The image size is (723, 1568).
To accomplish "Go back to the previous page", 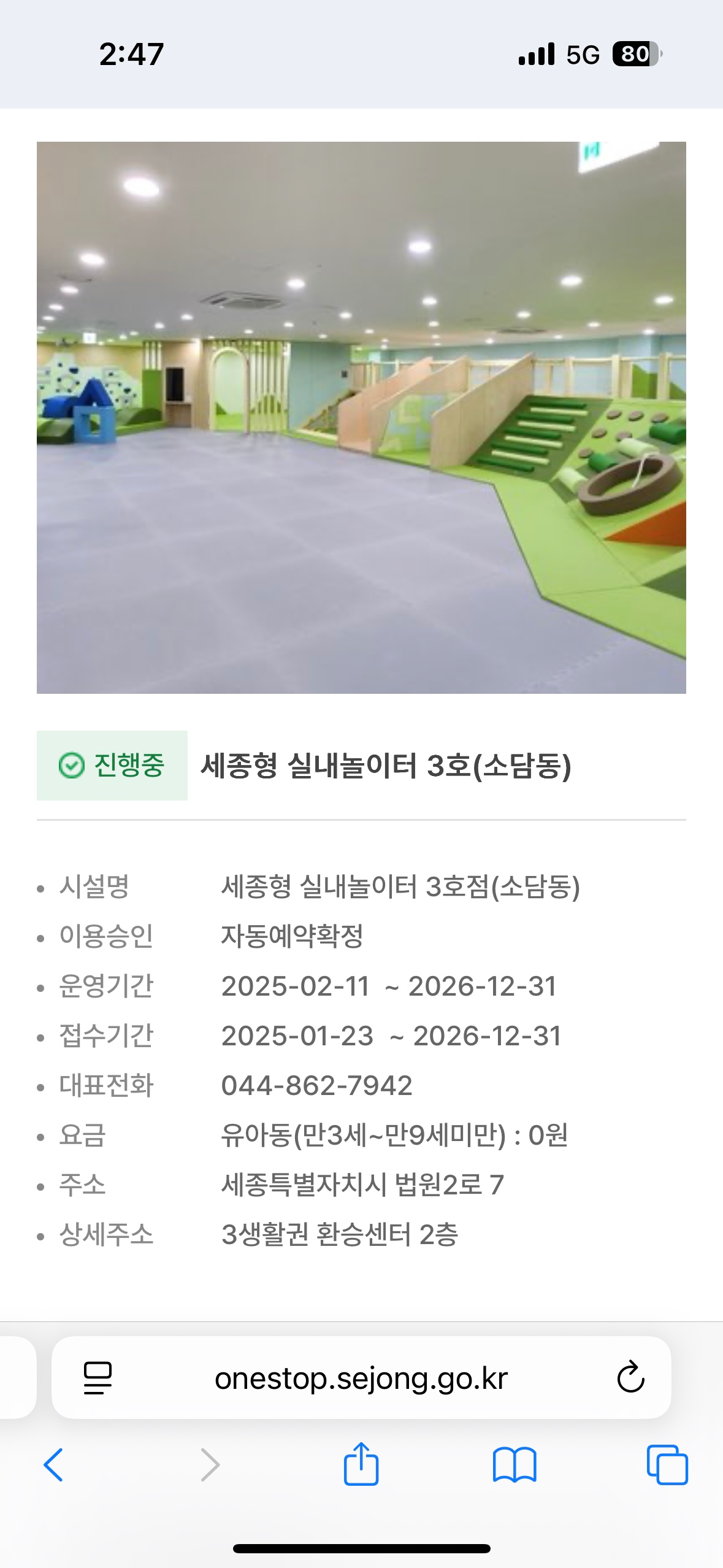I will click(53, 1465).
